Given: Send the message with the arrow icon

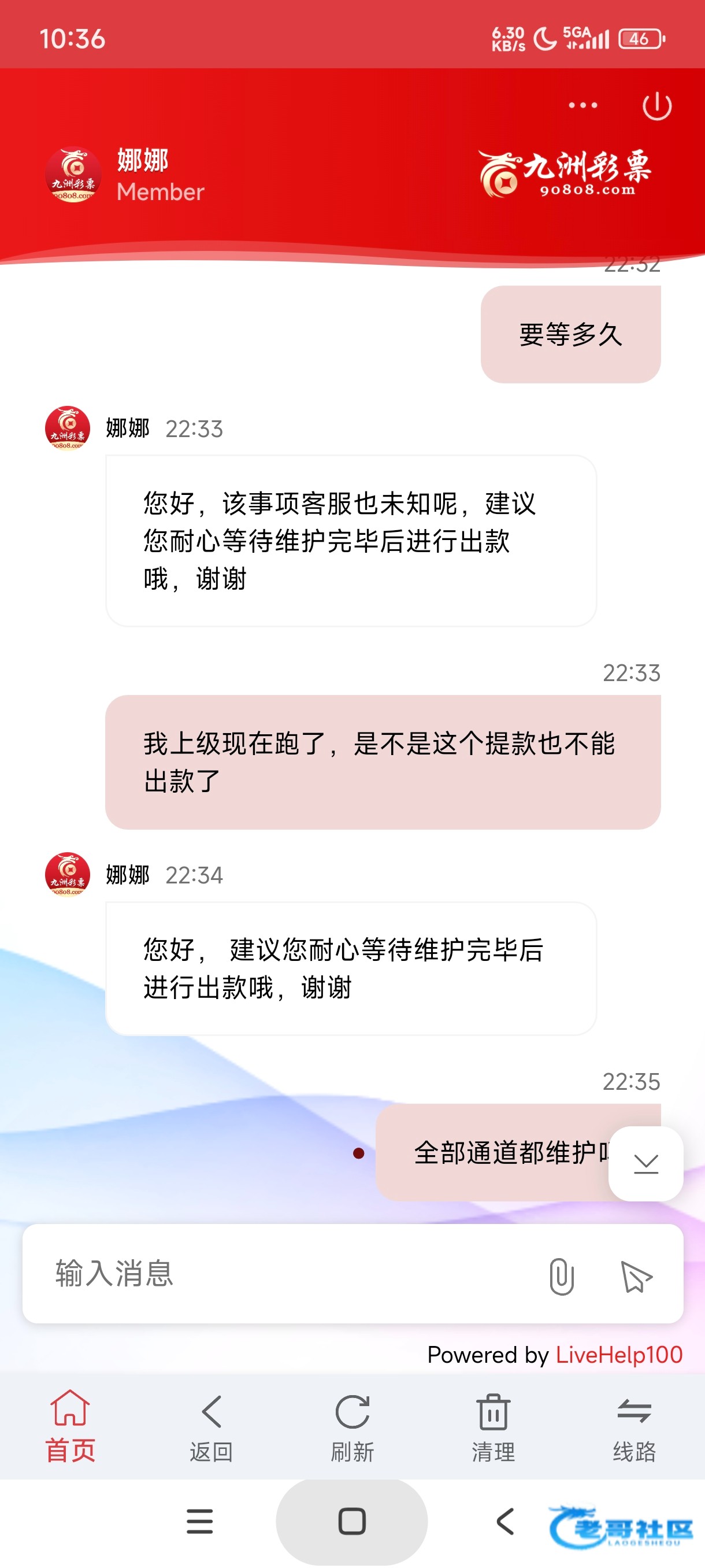Looking at the screenshot, I should [636, 1276].
